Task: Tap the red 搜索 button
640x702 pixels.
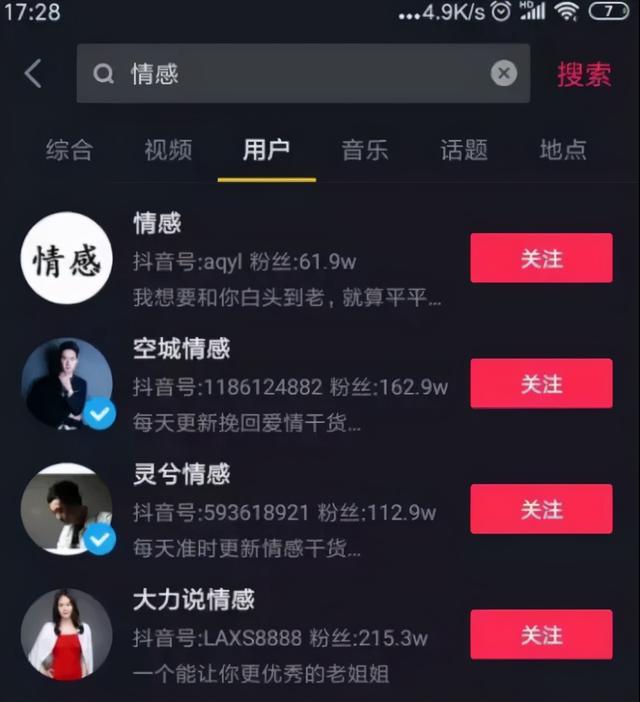Action: pyautogui.click(x=584, y=74)
